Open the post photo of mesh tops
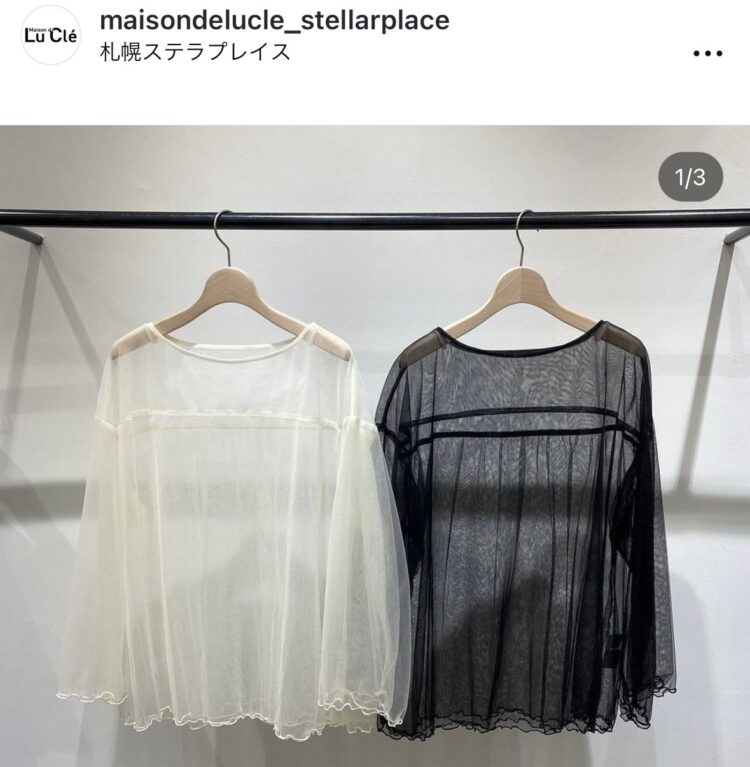This screenshot has width=750, height=767. tap(375, 445)
